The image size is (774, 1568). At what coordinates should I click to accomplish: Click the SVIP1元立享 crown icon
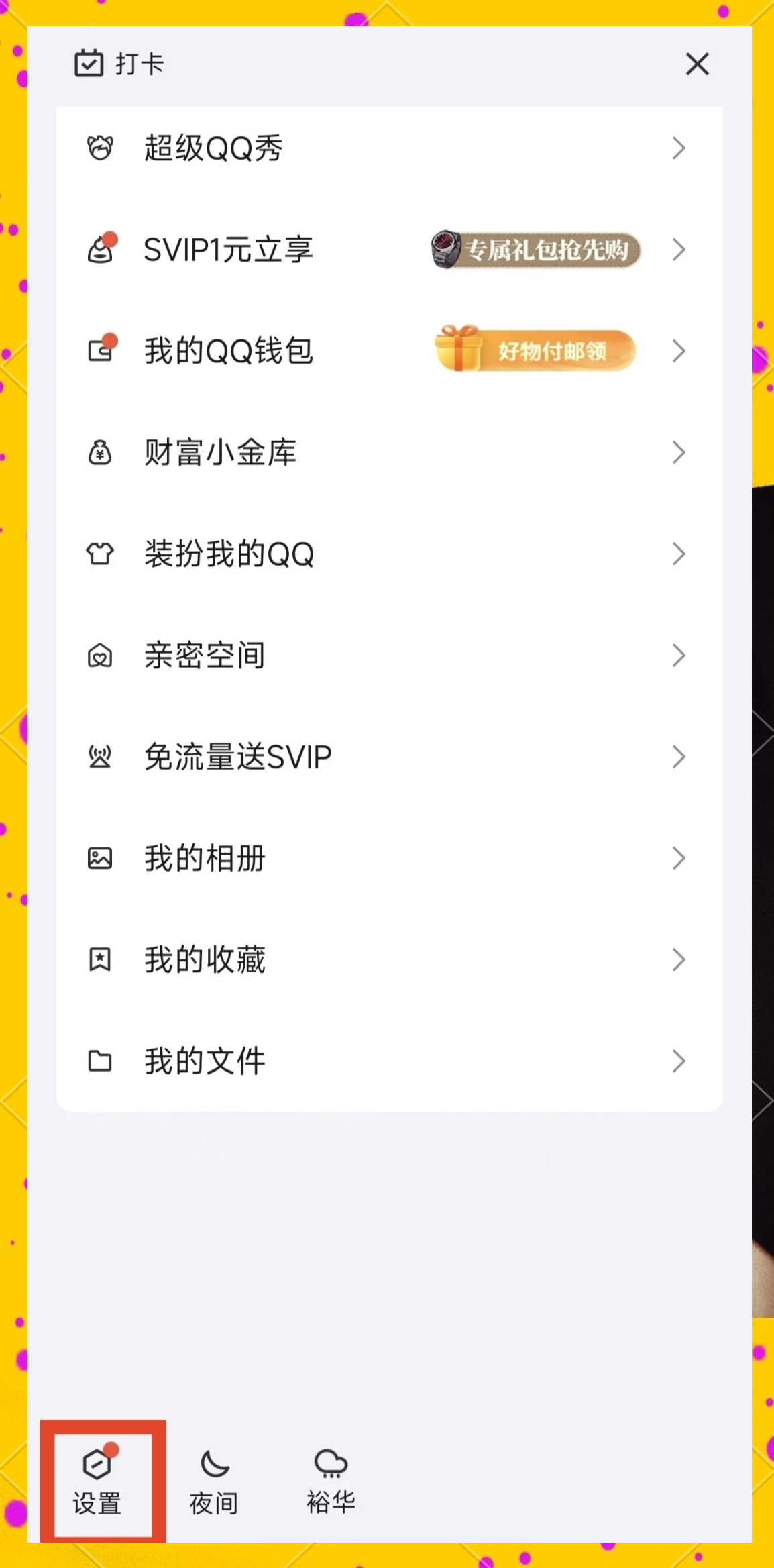[99, 250]
